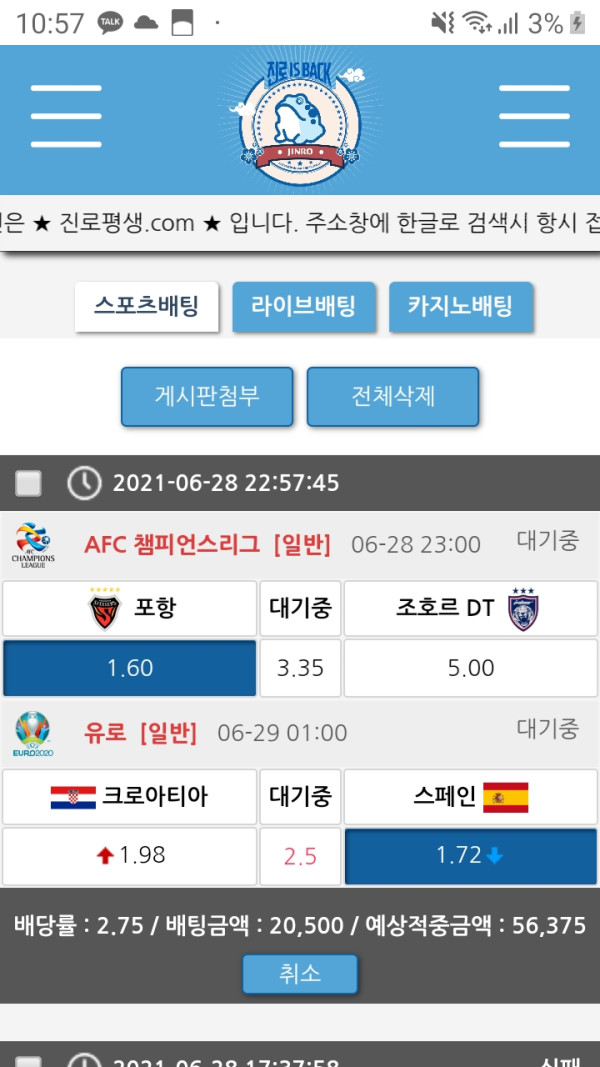The image size is (600, 1067).
Task: Check the box for 2021-06-28 22:57:45 bet
Action: coord(28,484)
